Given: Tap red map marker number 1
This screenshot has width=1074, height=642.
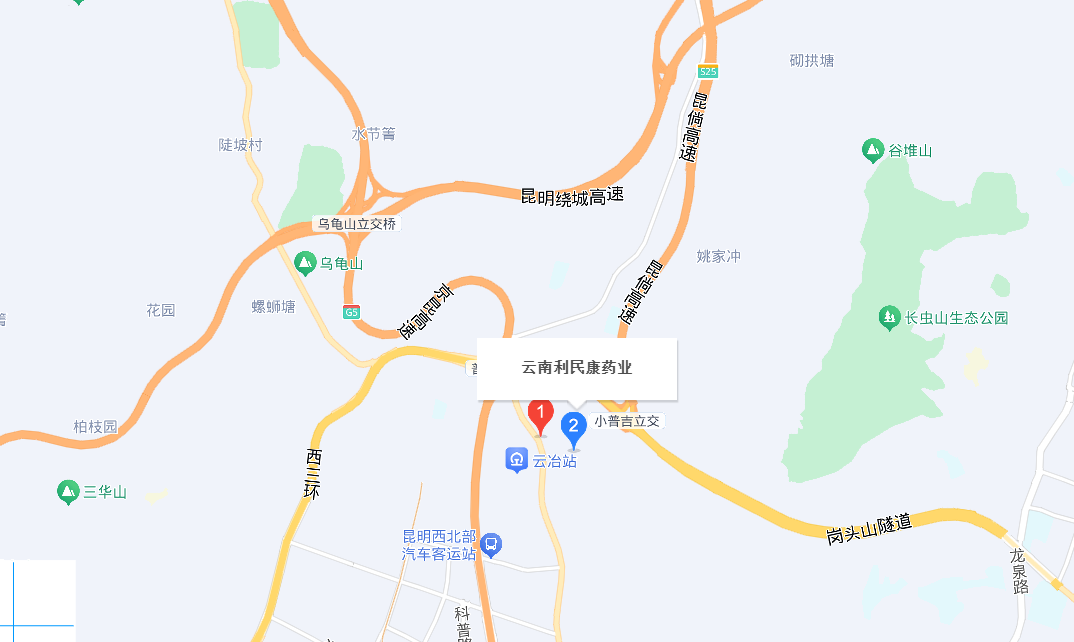Looking at the screenshot, I should coord(541,415).
